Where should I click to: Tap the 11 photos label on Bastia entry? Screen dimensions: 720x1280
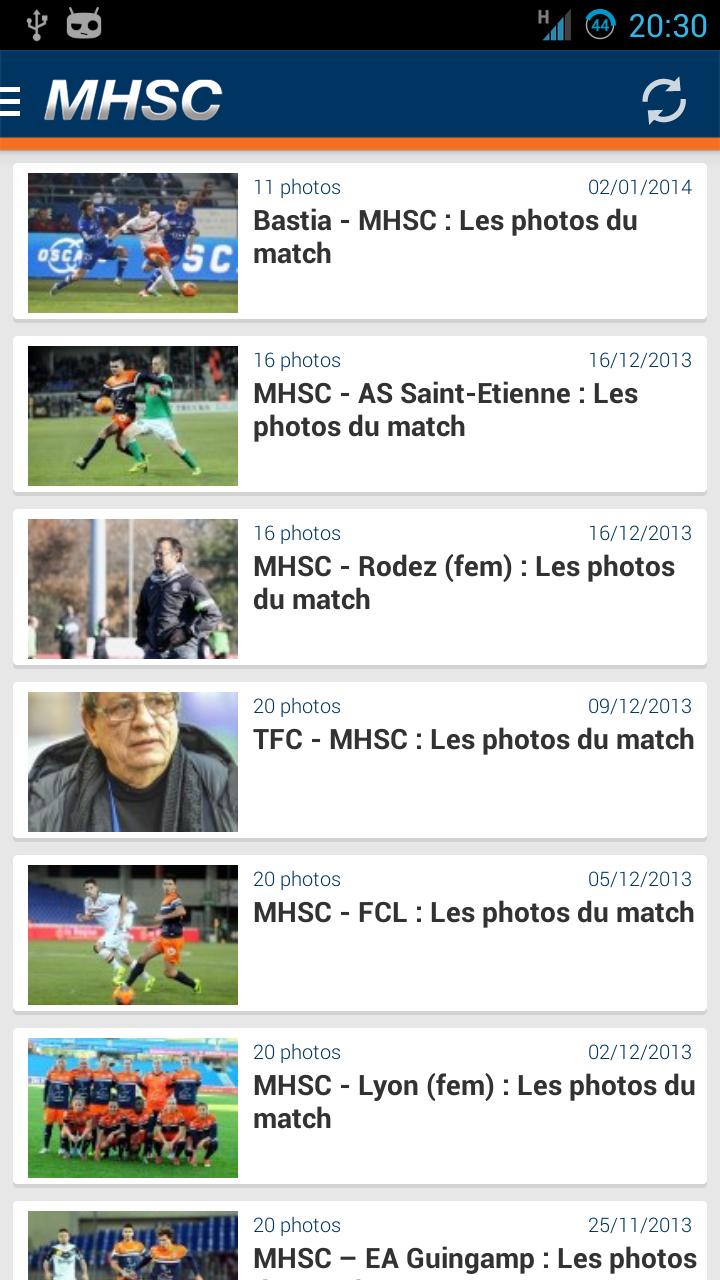point(296,187)
